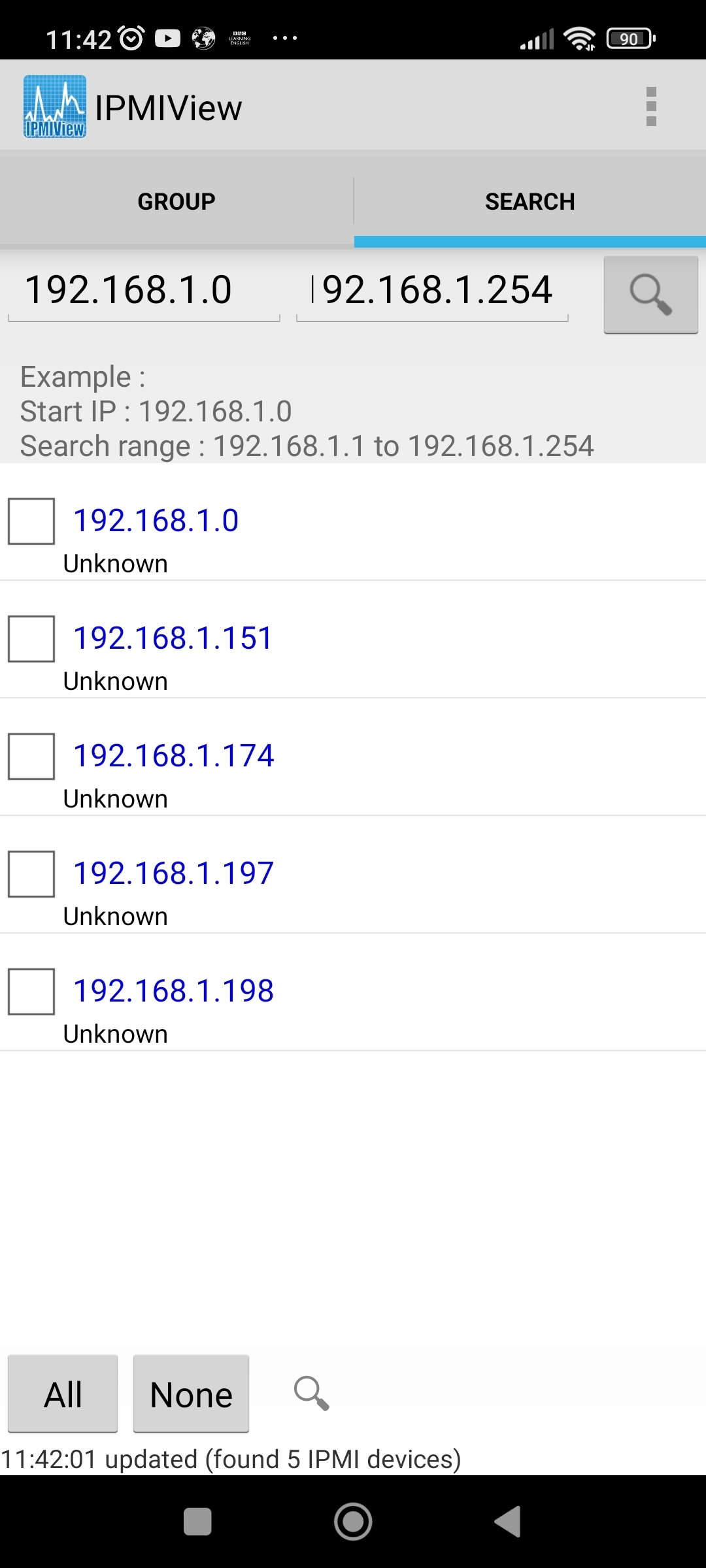This screenshot has width=706, height=1568.
Task: Switch to the GROUP tab
Action: (x=176, y=201)
